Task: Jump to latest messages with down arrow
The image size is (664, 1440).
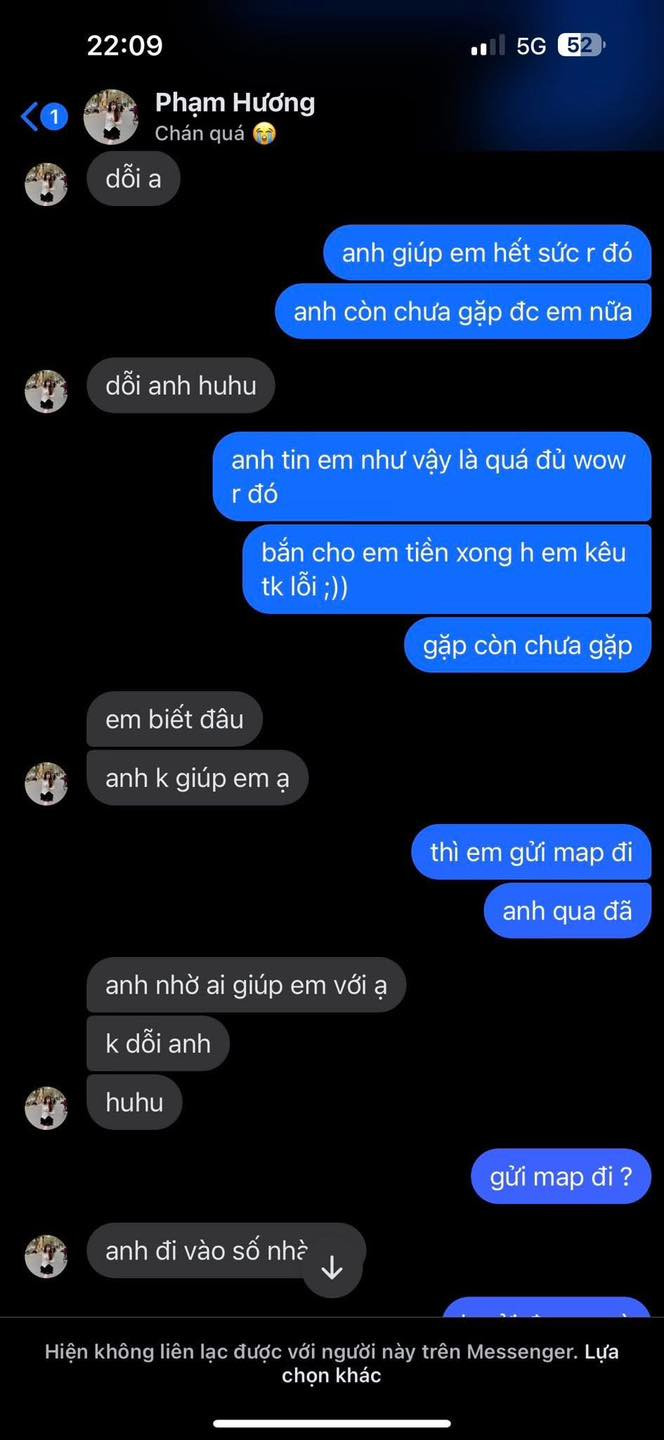Action: point(332,1269)
